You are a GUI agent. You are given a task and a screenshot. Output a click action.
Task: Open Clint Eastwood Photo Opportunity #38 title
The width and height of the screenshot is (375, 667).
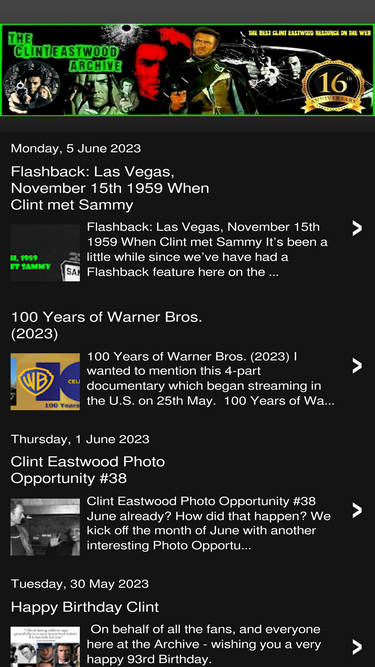tap(88, 470)
